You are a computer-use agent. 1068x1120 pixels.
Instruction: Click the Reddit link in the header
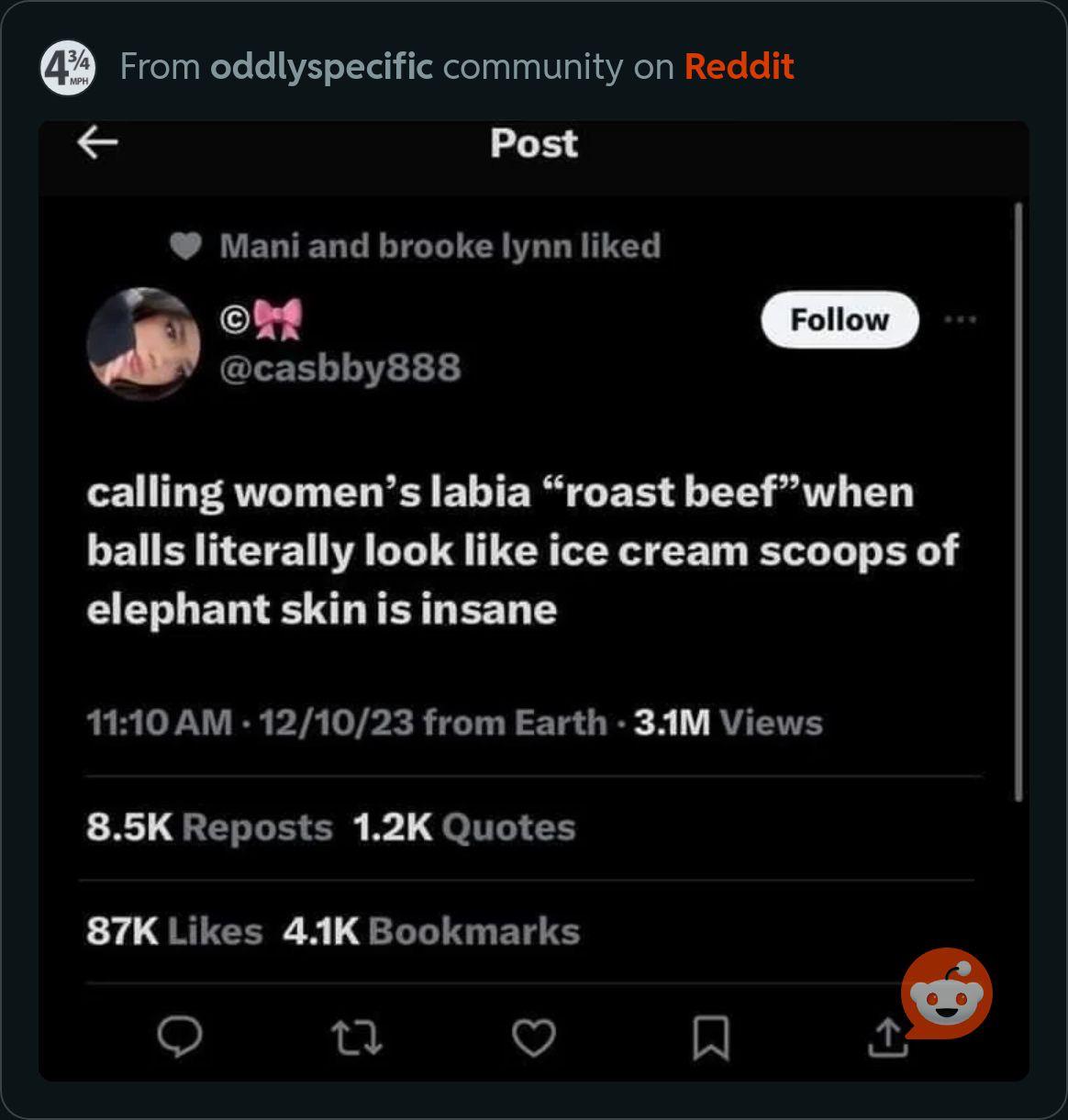pyautogui.click(x=738, y=66)
